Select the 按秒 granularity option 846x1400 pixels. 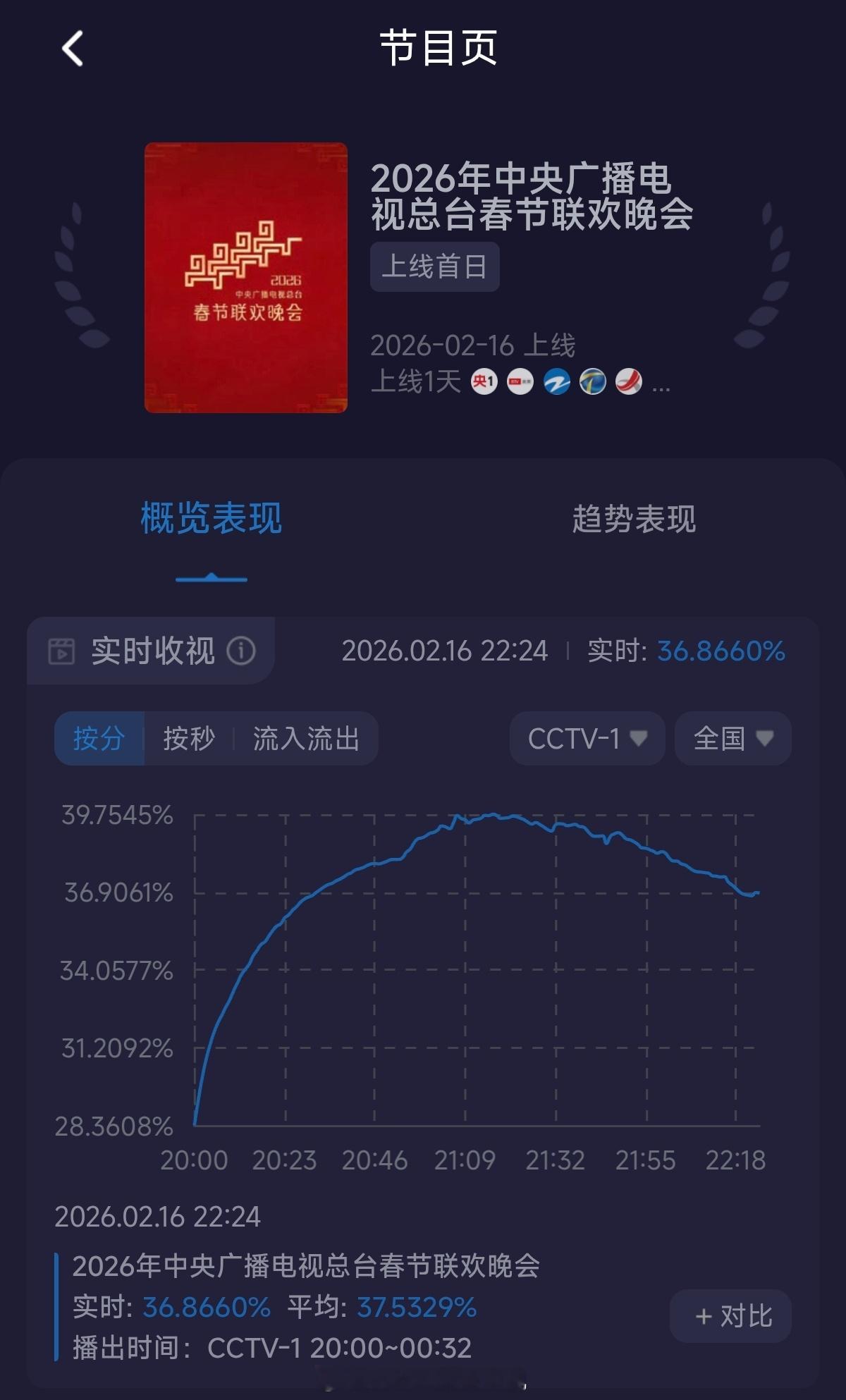tap(186, 737)
